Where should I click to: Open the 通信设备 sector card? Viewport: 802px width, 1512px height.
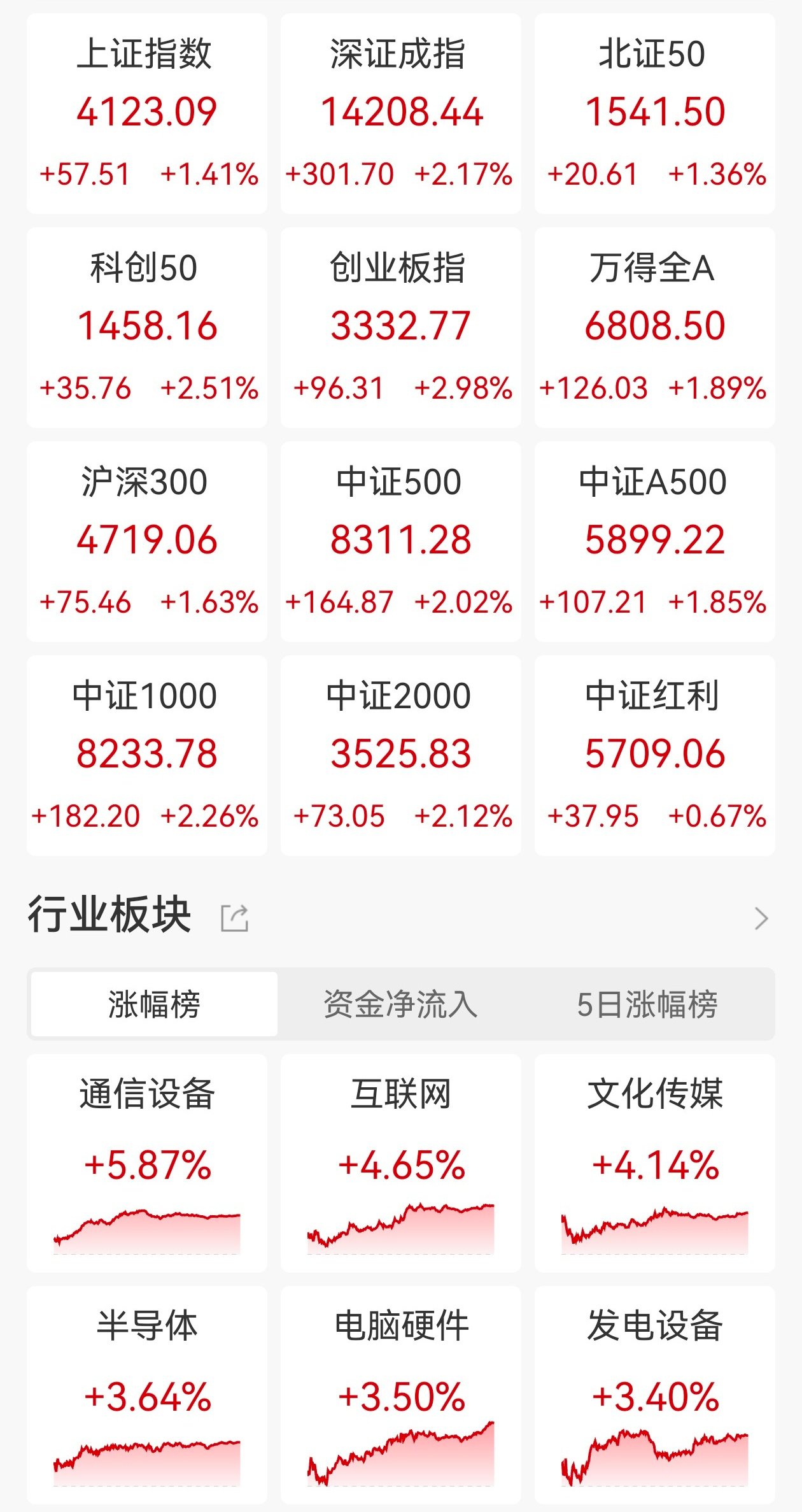pos(147,1163)
